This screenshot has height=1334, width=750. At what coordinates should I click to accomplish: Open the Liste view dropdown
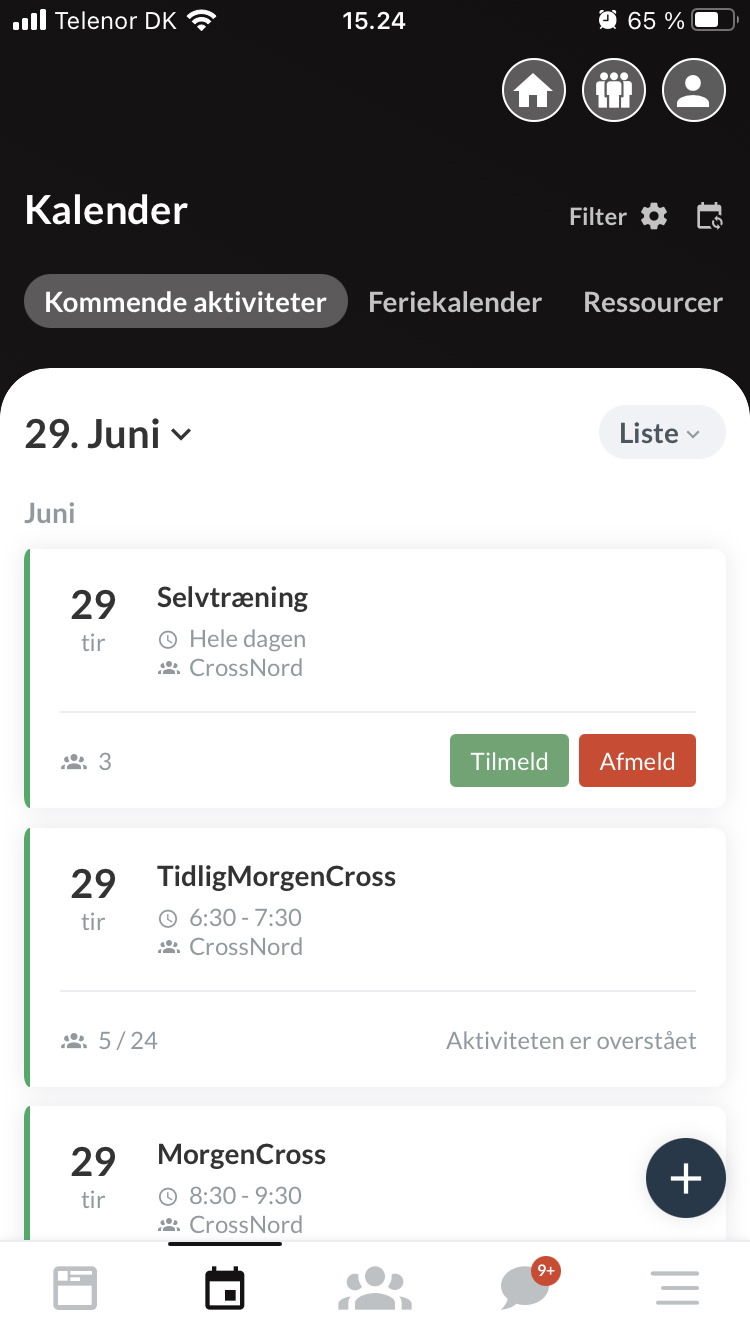[x=662, y=433]
